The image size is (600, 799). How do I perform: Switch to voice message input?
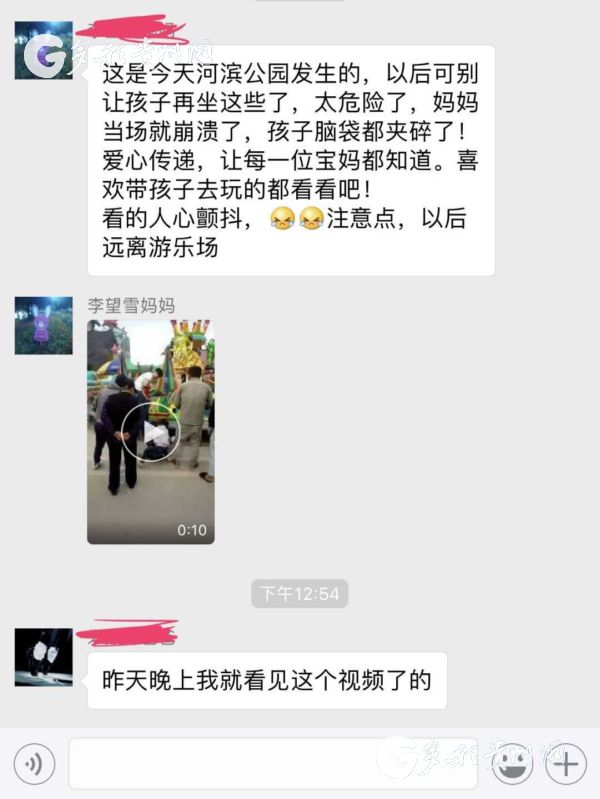pyautogui.click(x=35, y=766)
